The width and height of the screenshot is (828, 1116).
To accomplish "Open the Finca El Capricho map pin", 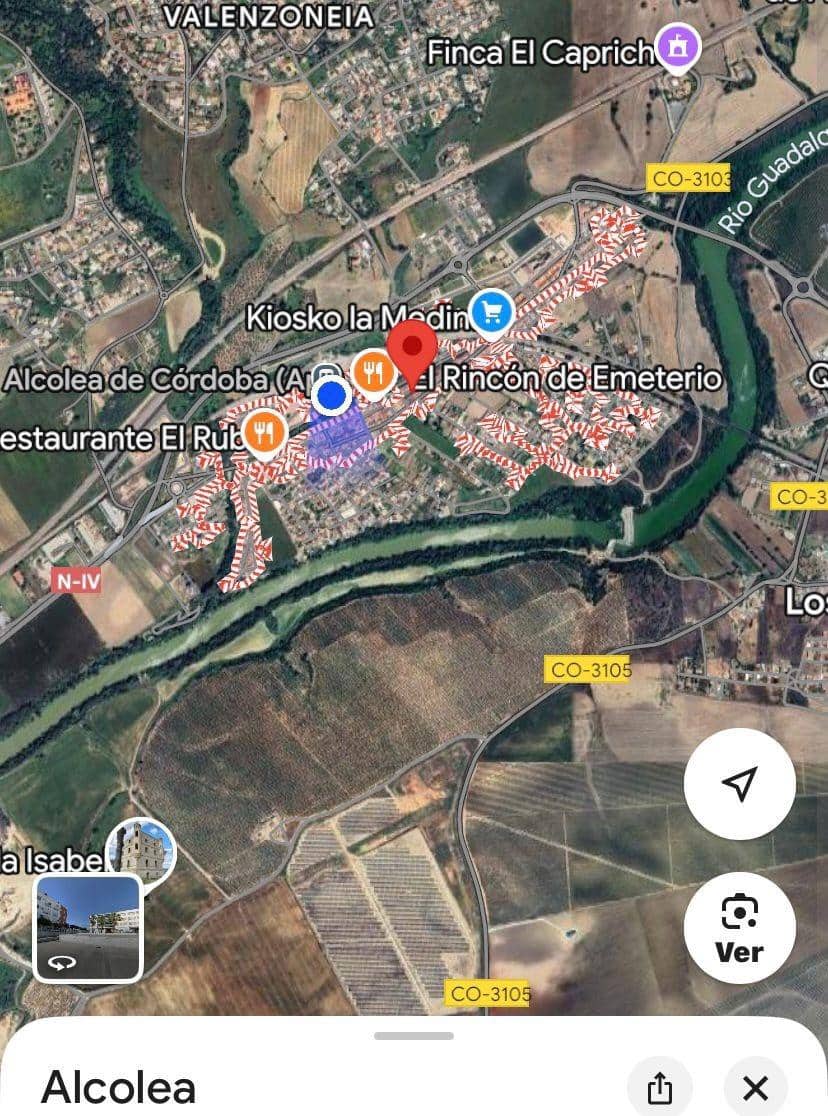I will (677, 48).
